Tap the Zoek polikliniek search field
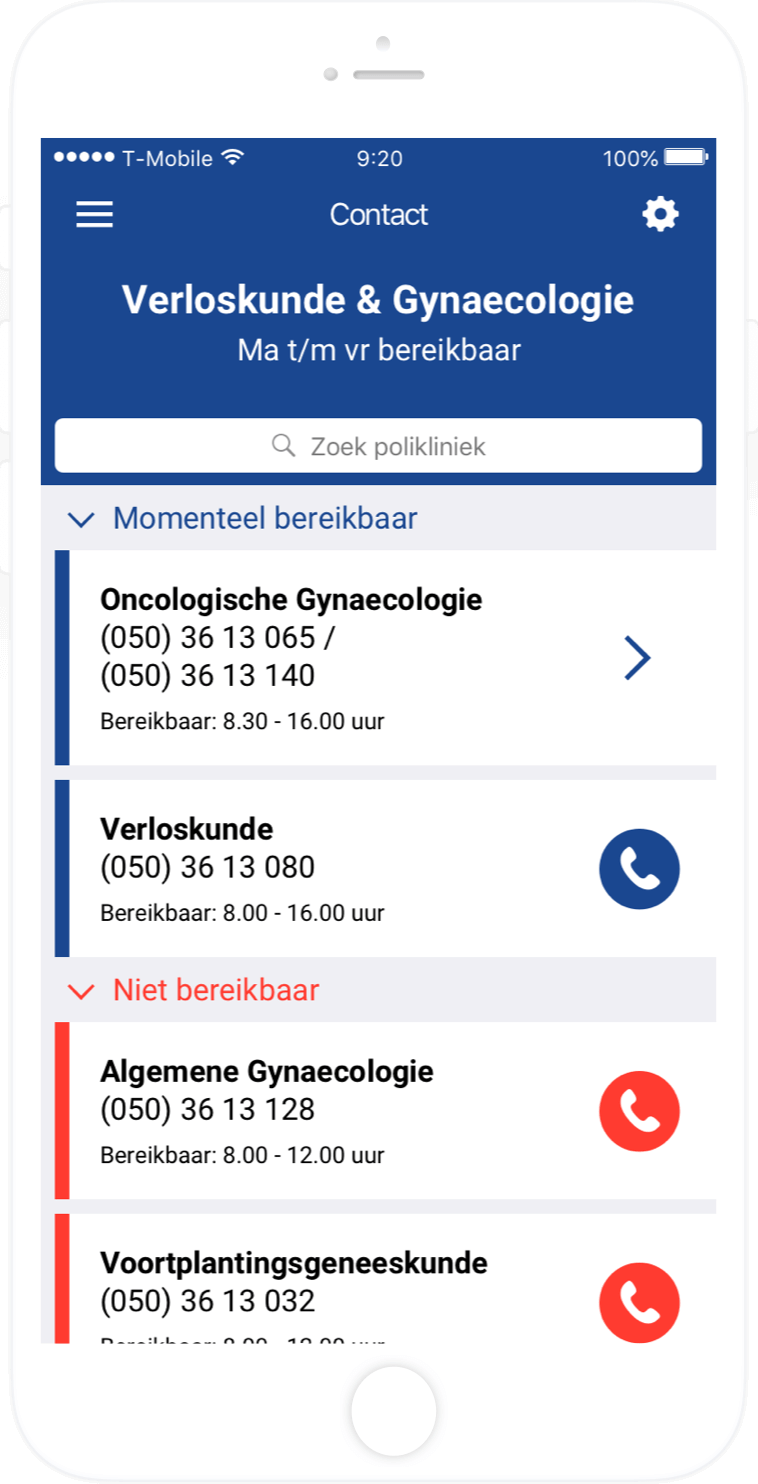Screen dimensions: 758x1484 (378, 445)
